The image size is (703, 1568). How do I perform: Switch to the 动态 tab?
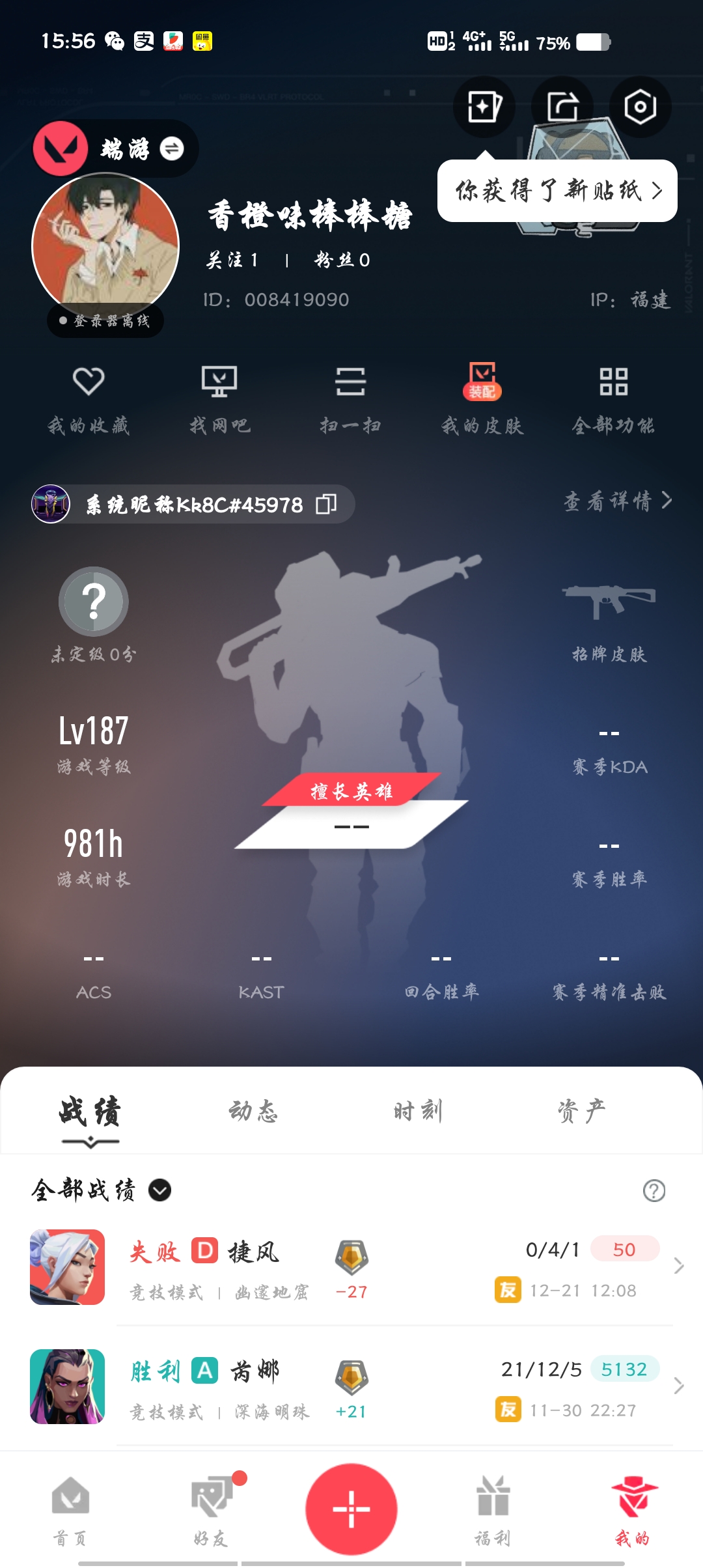click(x=253, y=1111)
